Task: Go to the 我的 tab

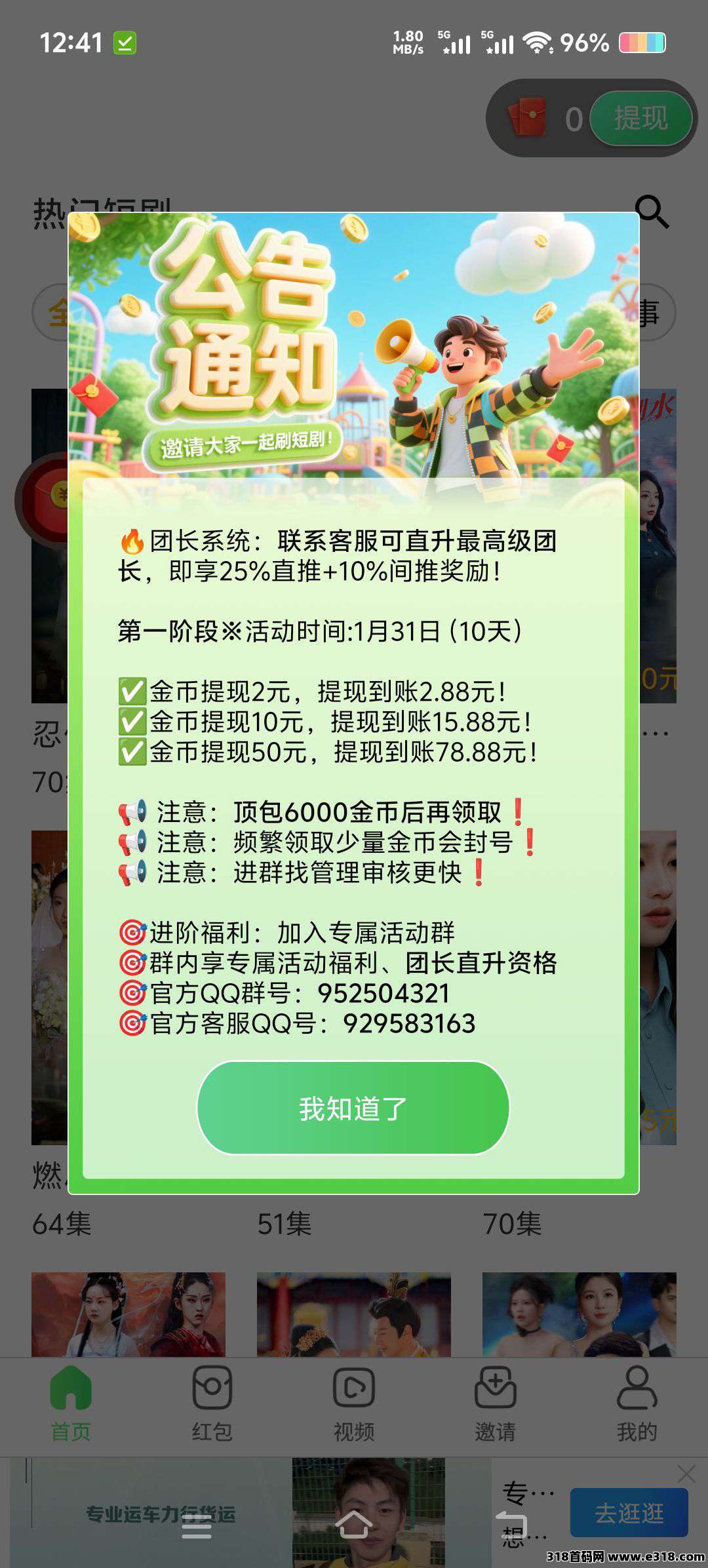Action: coord(636,1404)
